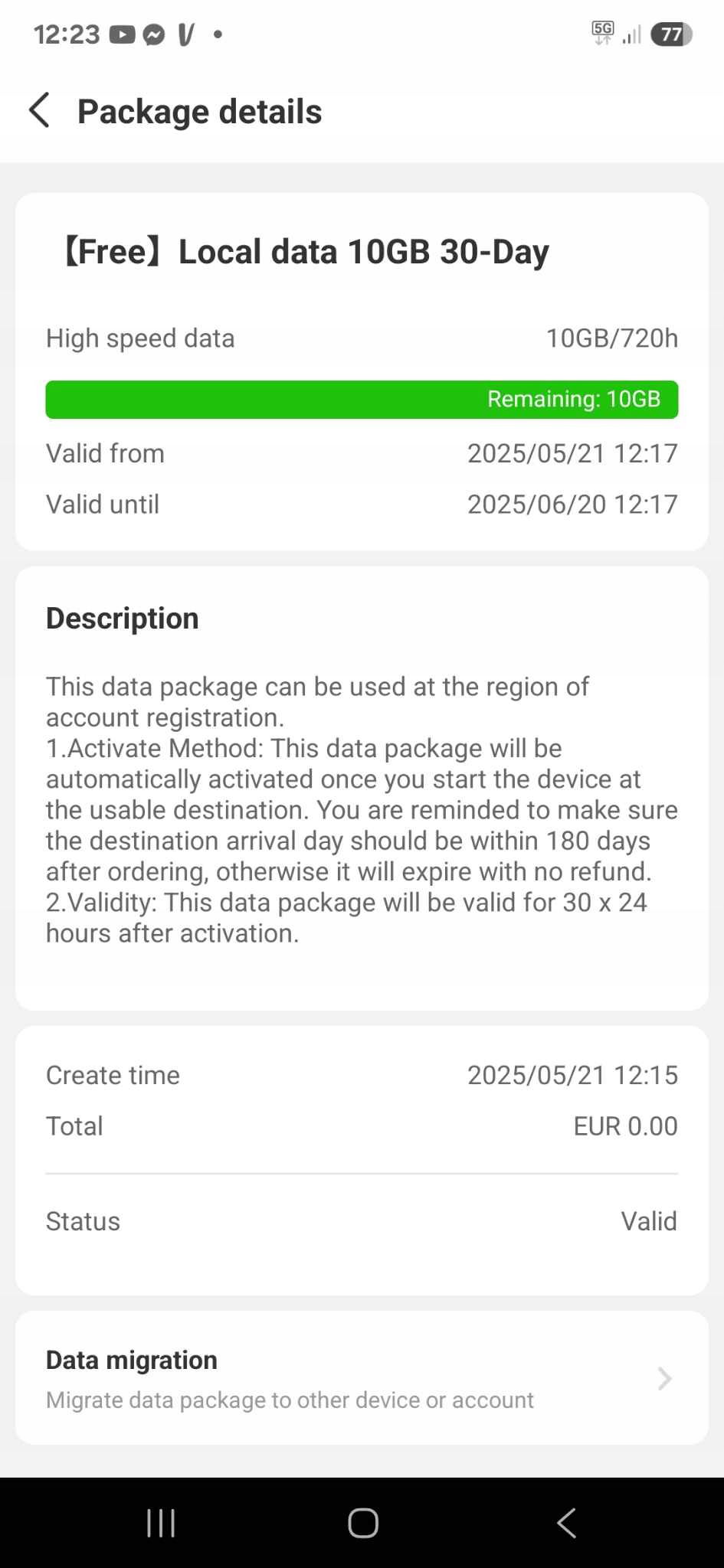Open the Data migration row
Screen dimensions: 724x1568
coord(362,1378)
